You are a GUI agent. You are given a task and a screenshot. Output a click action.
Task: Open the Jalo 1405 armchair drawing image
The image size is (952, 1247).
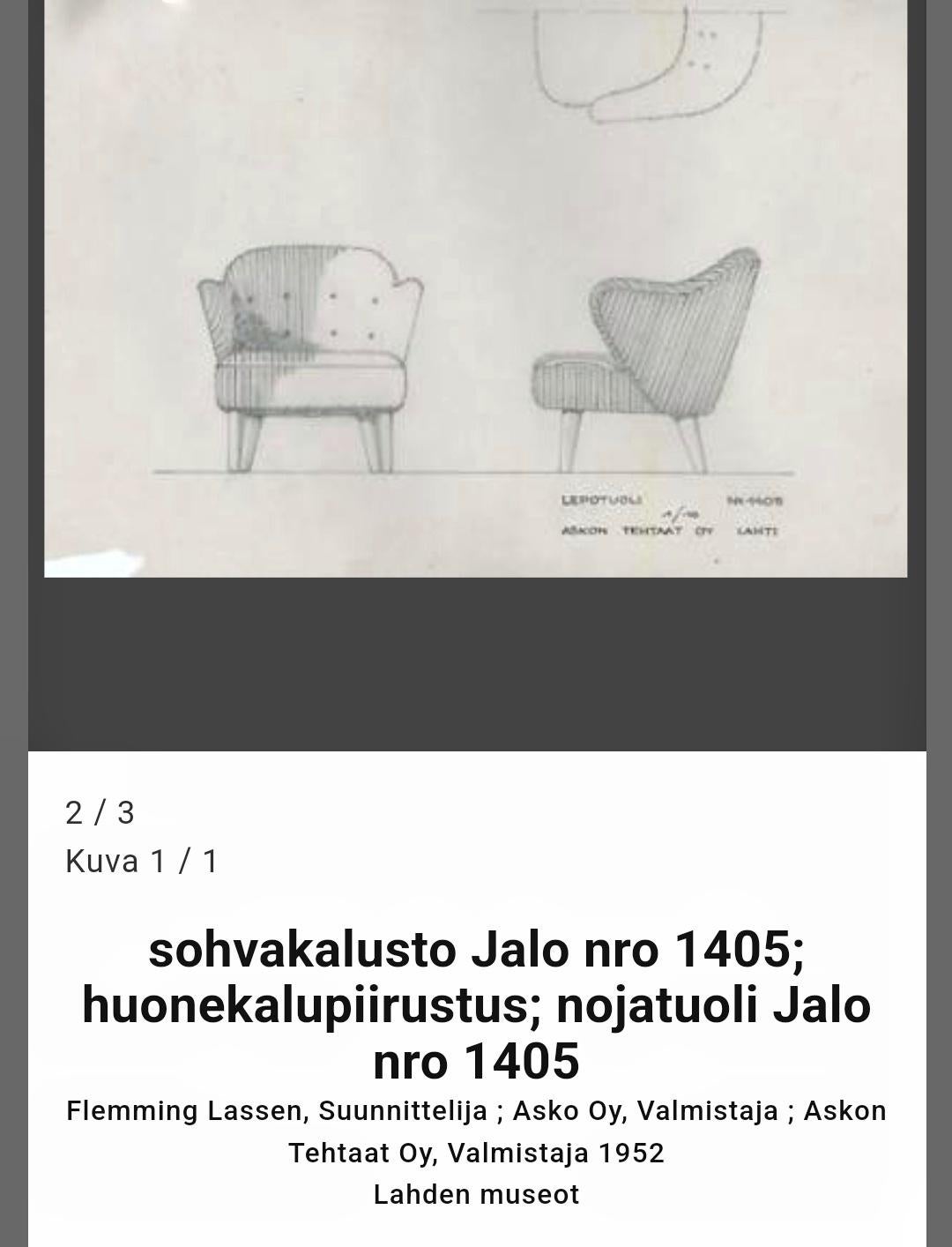(476, 291)
